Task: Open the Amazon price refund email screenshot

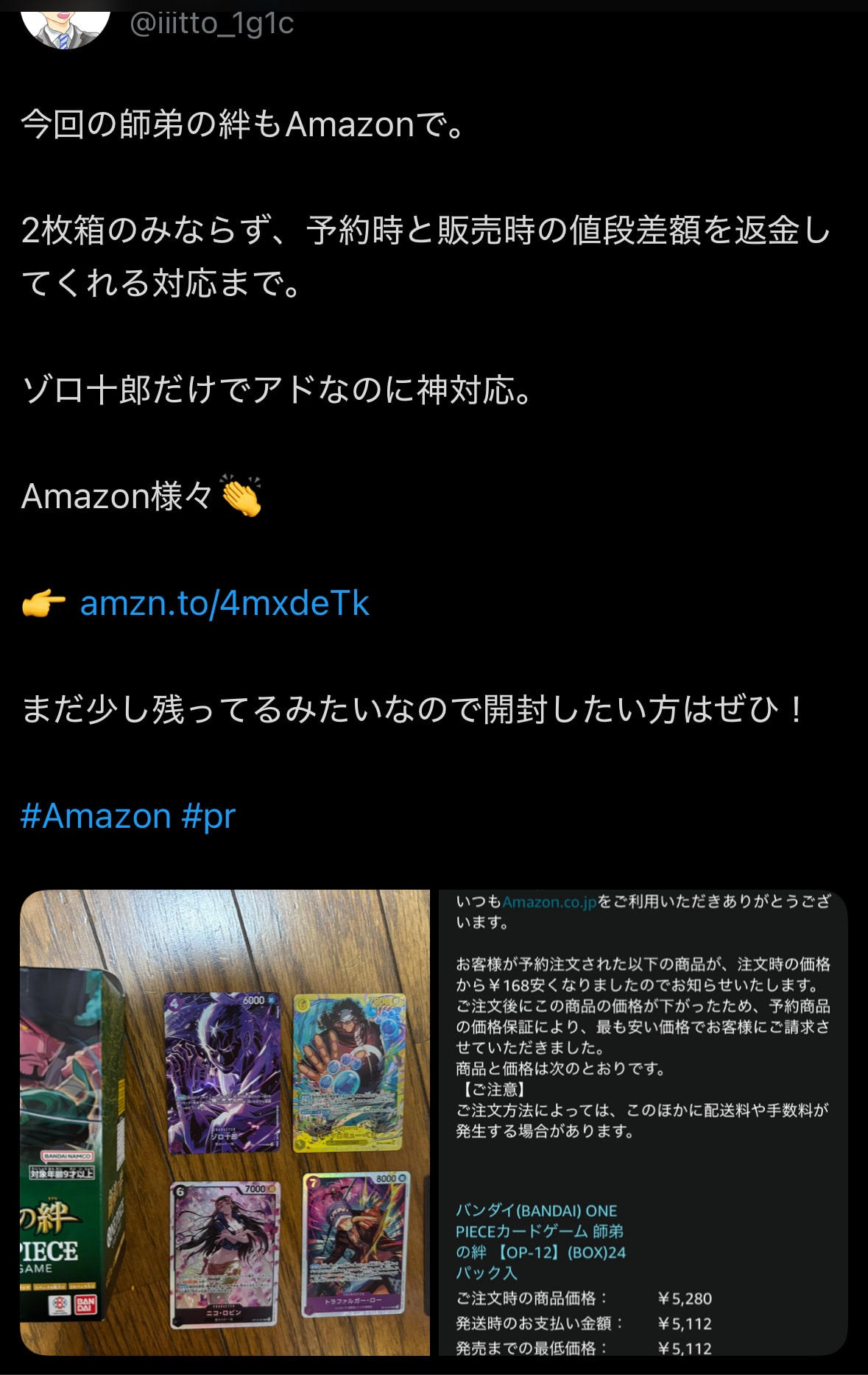Action: (642, 1122)
